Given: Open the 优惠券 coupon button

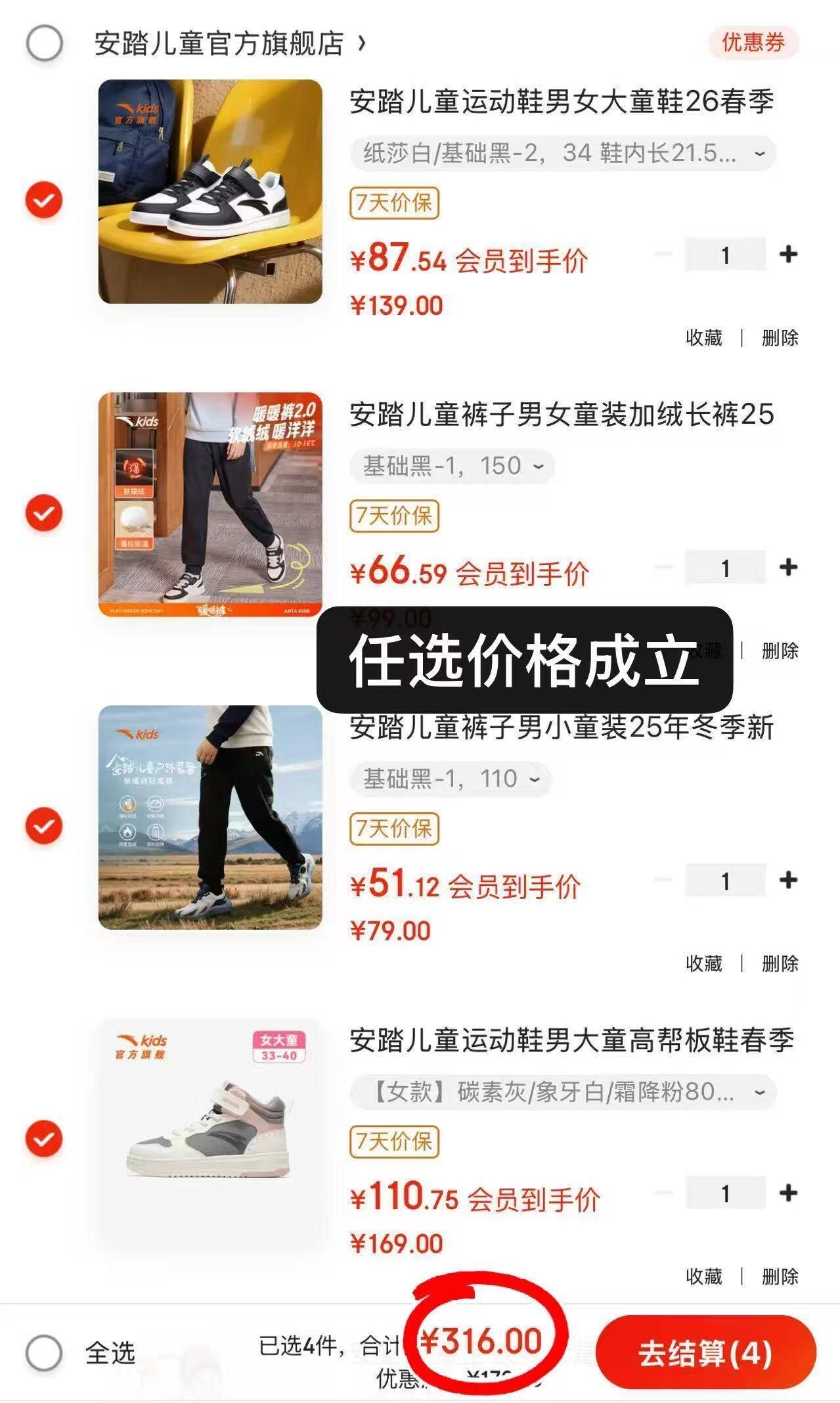Looking at the screenshot, I should (753, 43).
